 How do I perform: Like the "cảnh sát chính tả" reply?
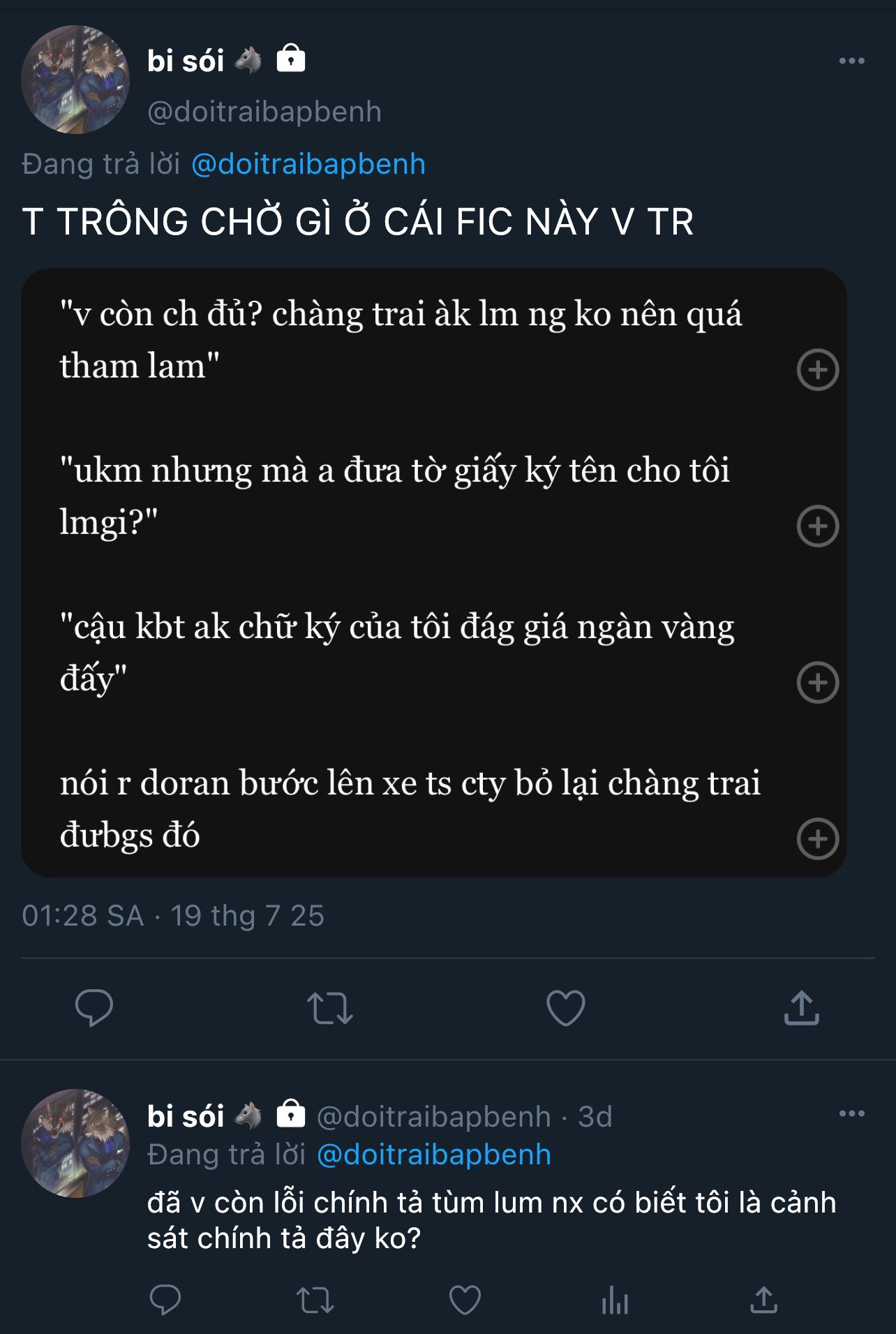[x=465, y=1300]
